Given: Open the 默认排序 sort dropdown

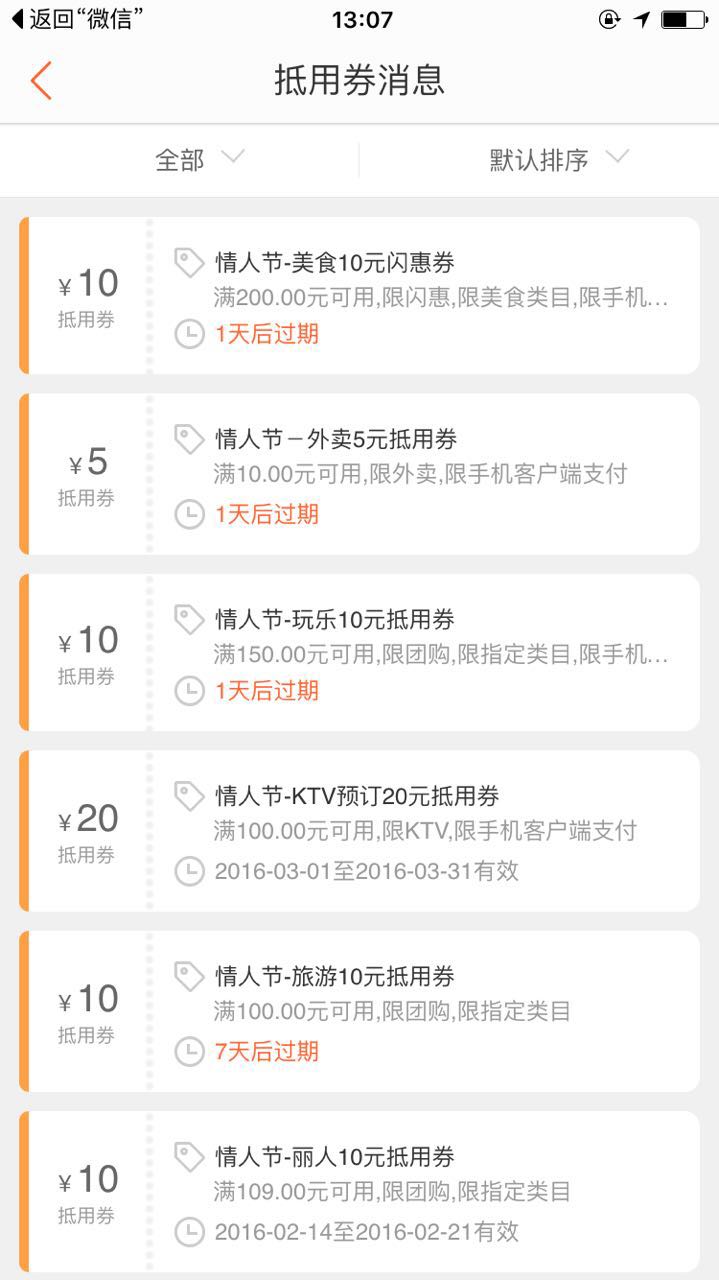Looking at the screenshot, I should pos(558,159).
